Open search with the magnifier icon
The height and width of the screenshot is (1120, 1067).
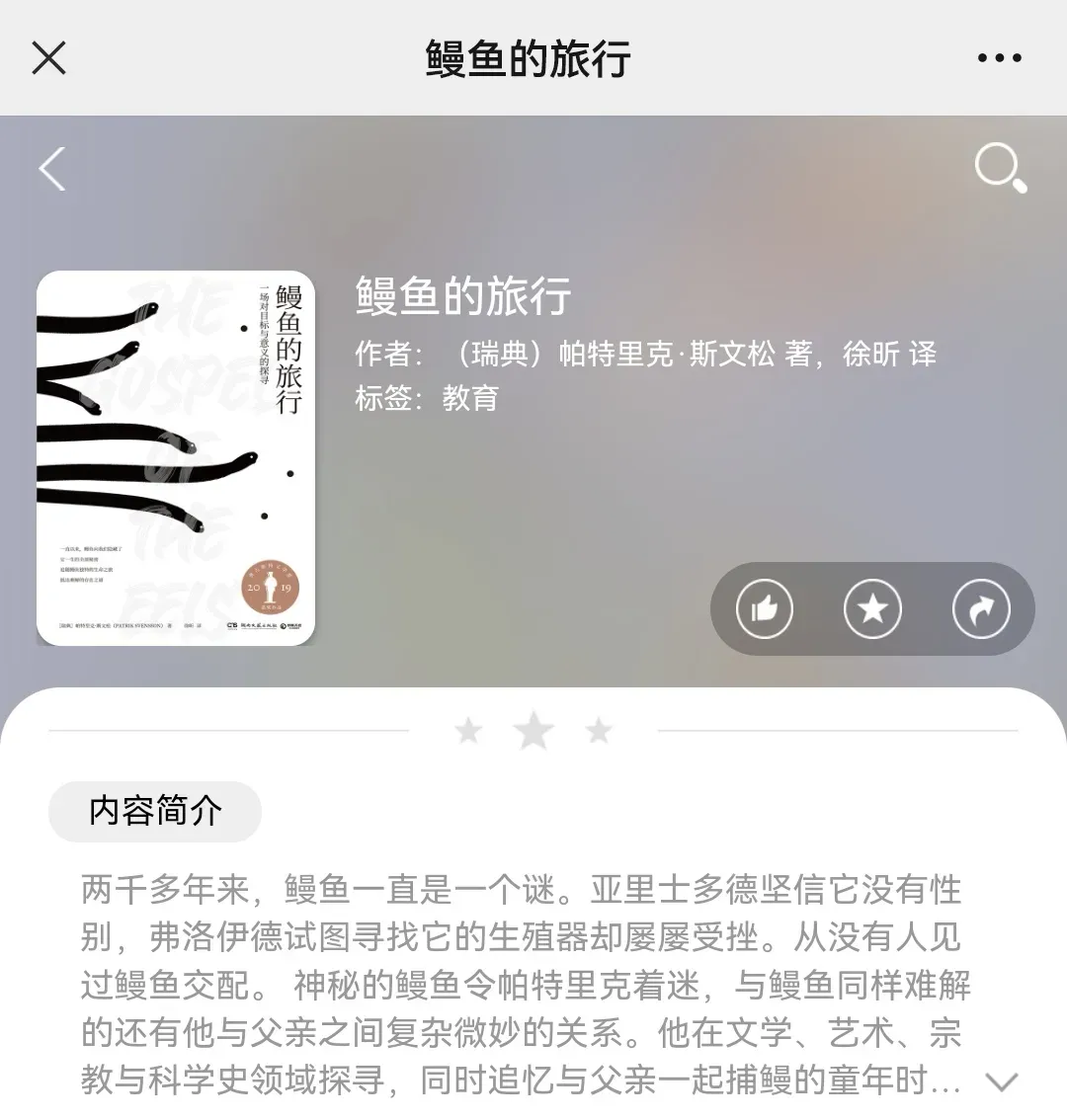point(1000,169)
